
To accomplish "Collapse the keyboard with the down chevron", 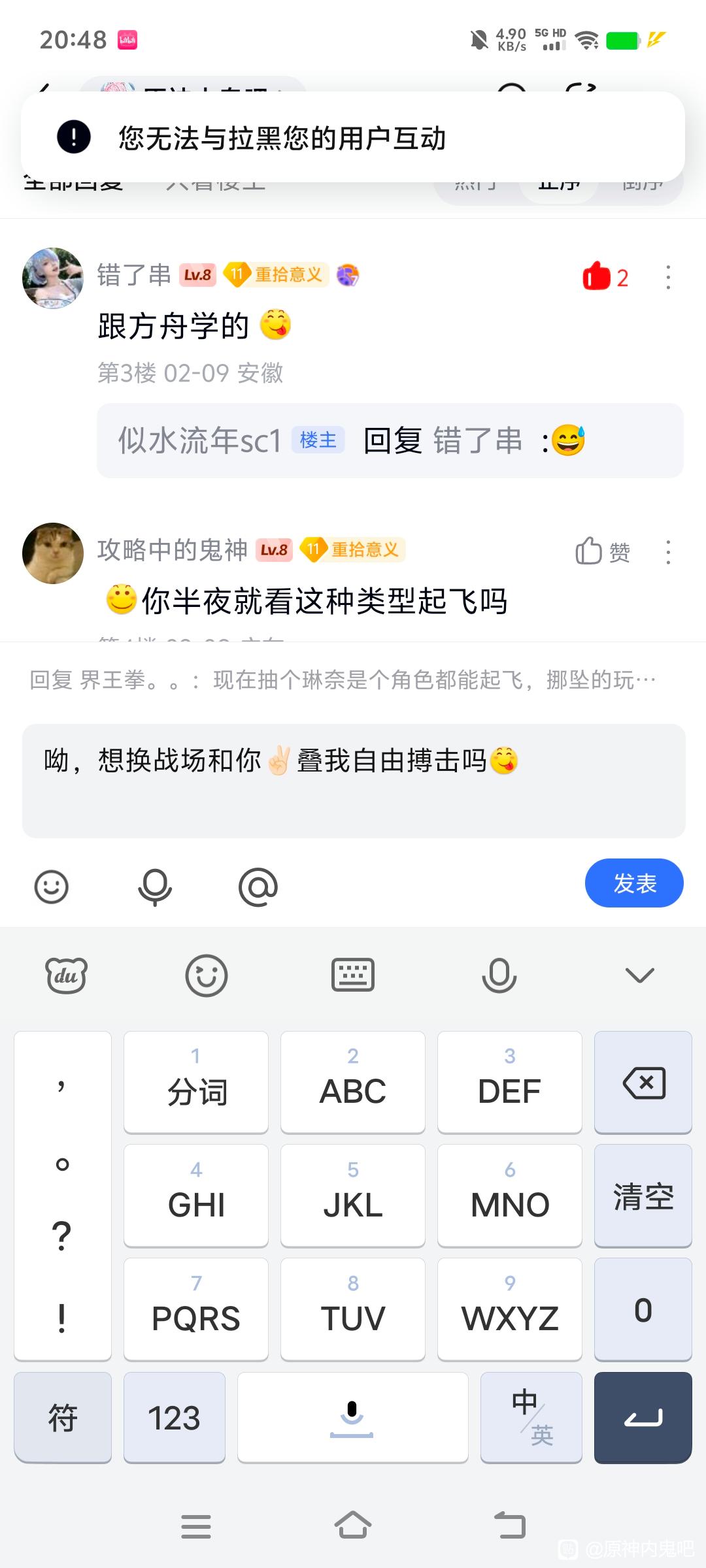I will [639, 975].
